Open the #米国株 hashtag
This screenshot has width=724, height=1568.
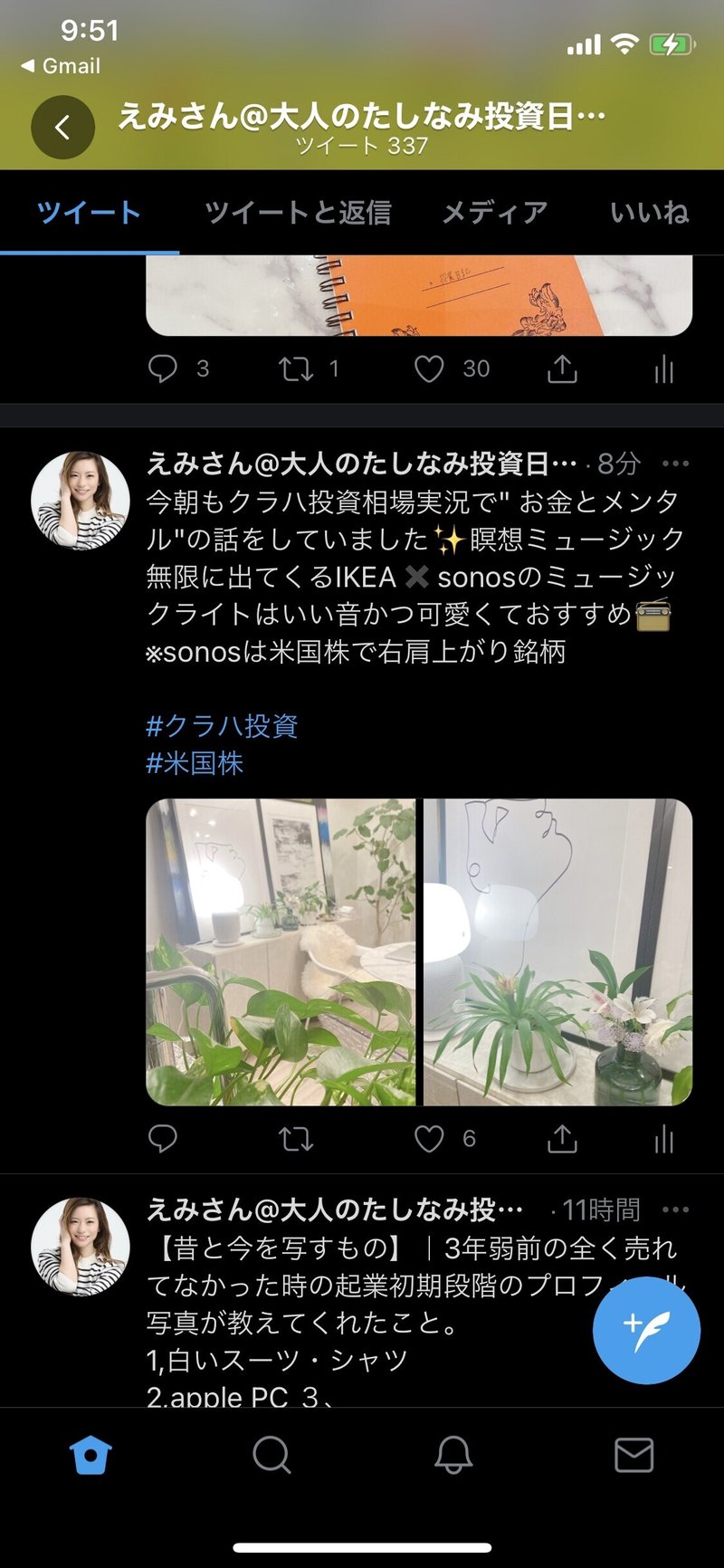[195, 763]
